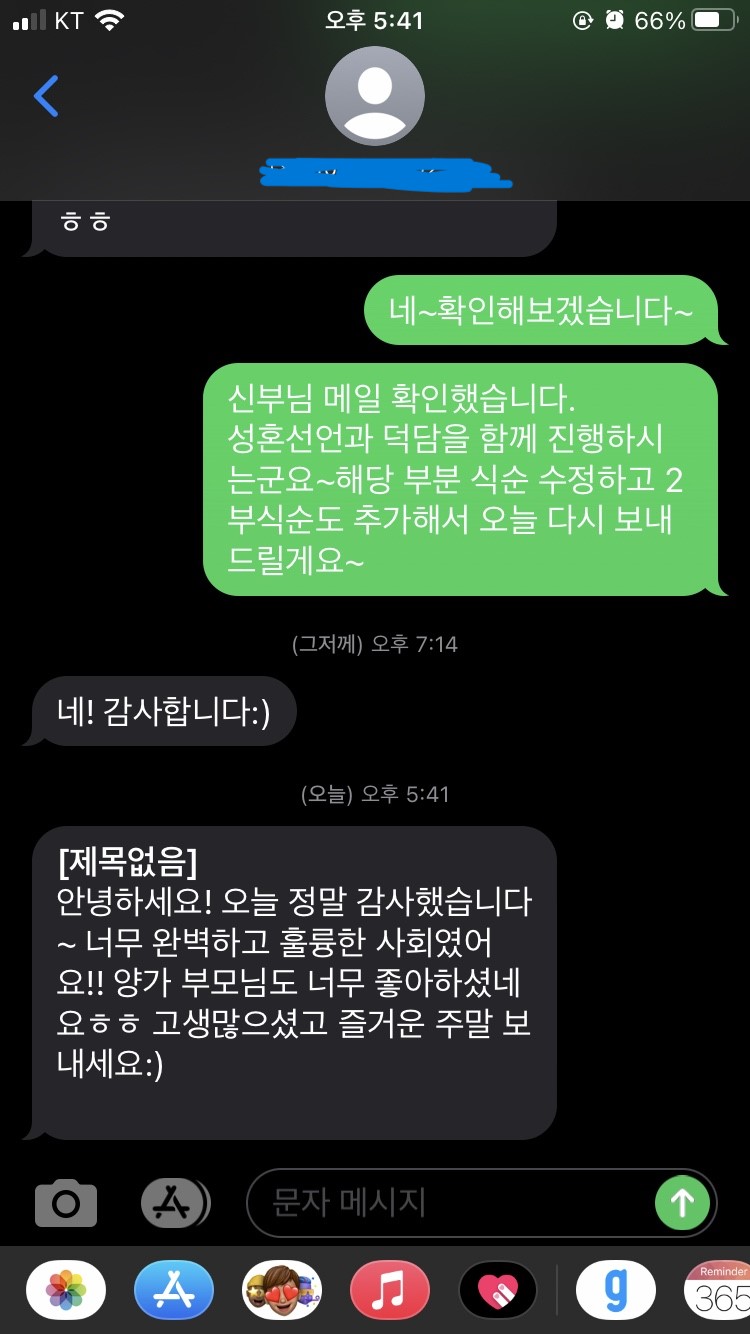Open the Reminder 365 app in the drawer
Screen dimensions: 750x1334
718,1290
